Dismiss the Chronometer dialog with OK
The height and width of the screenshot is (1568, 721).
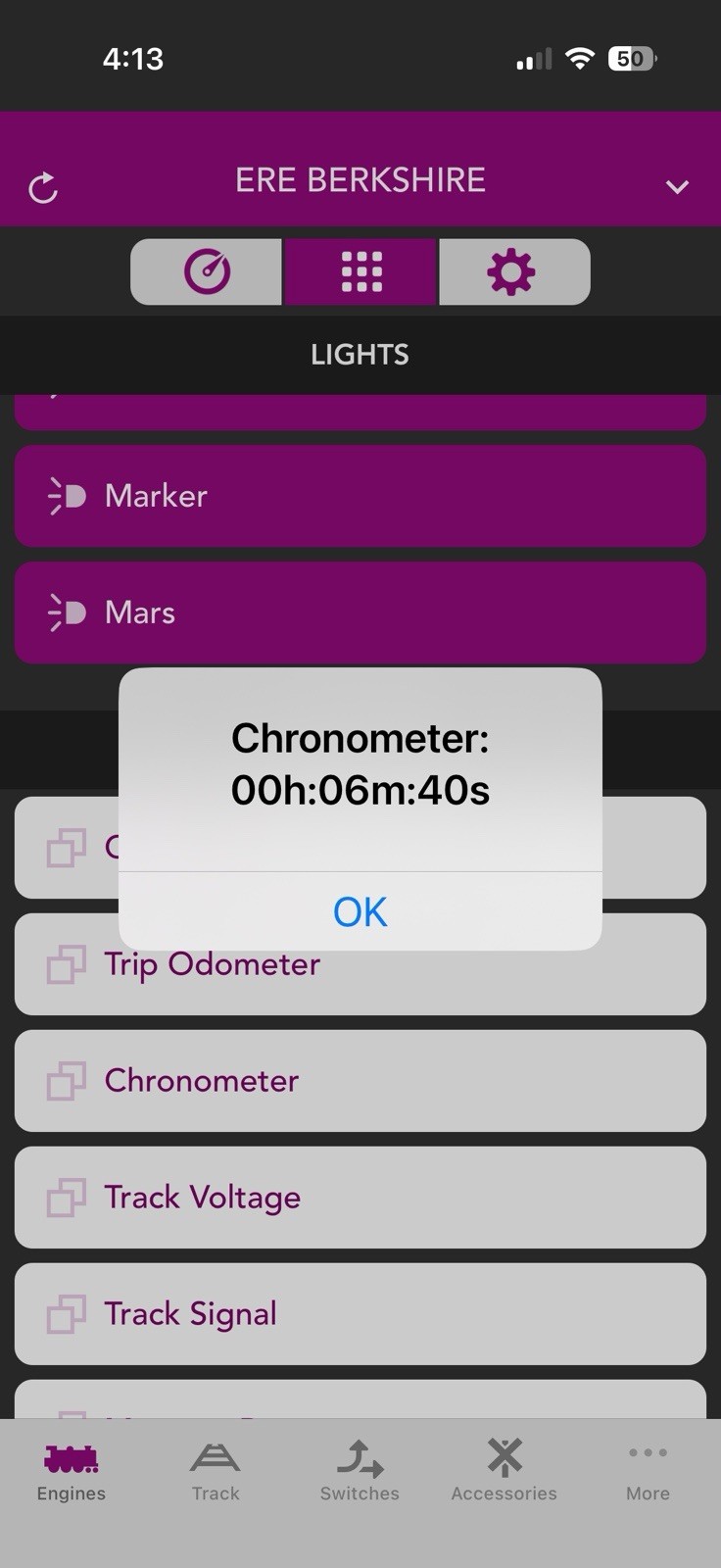coord(360,911)
